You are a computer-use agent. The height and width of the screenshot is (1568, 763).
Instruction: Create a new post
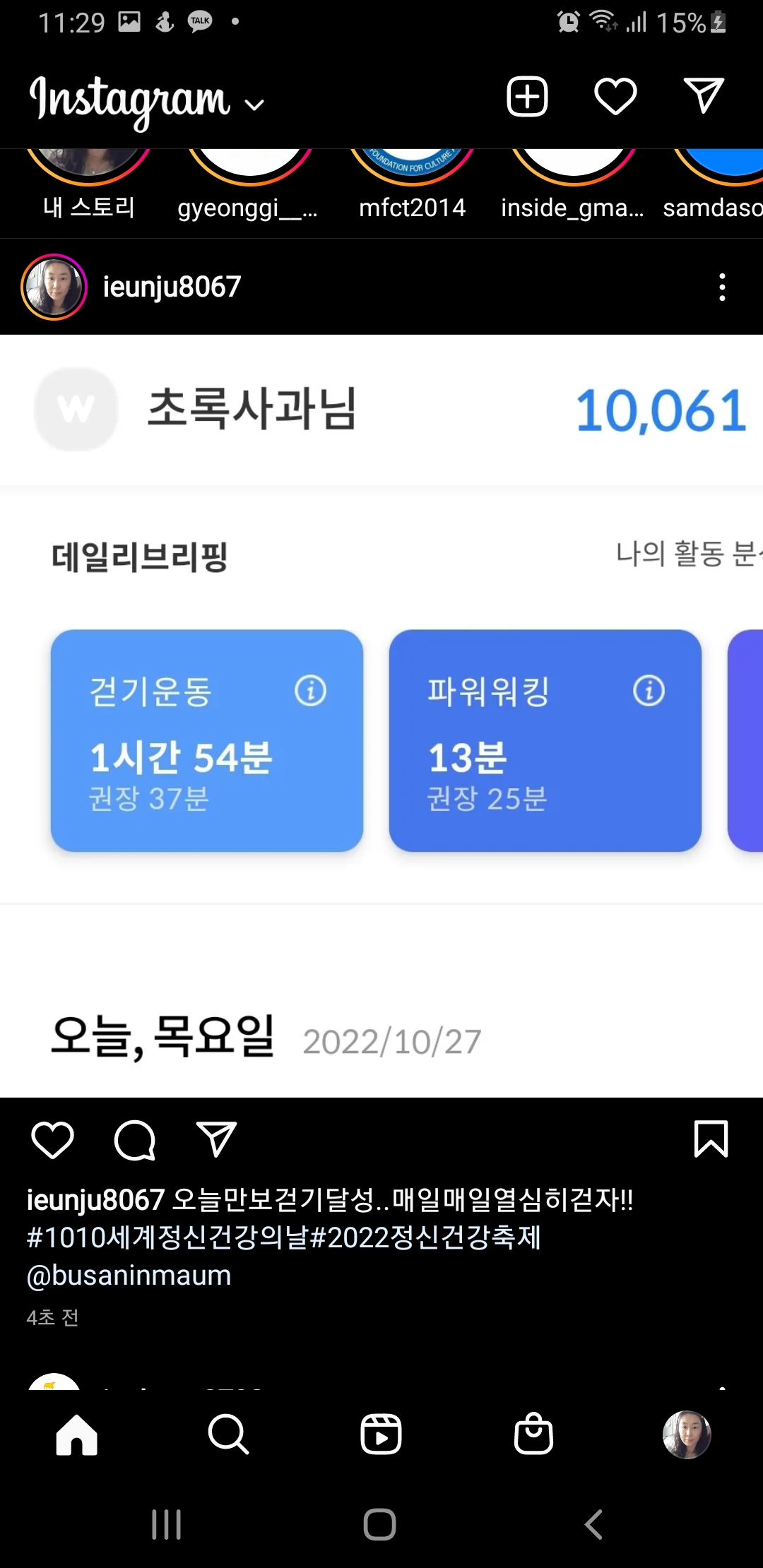(527, 96)
